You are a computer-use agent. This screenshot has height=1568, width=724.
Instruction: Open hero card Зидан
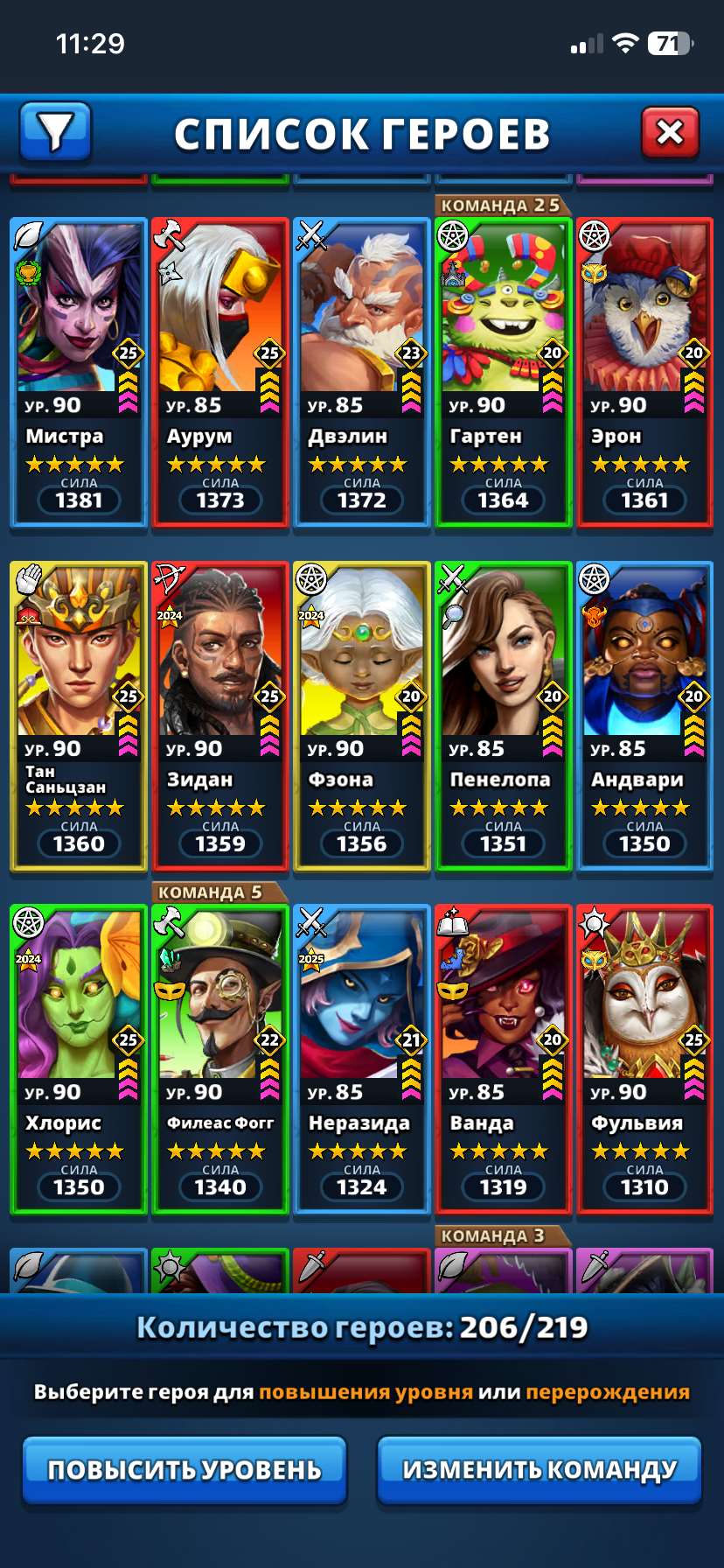point(220,717)
